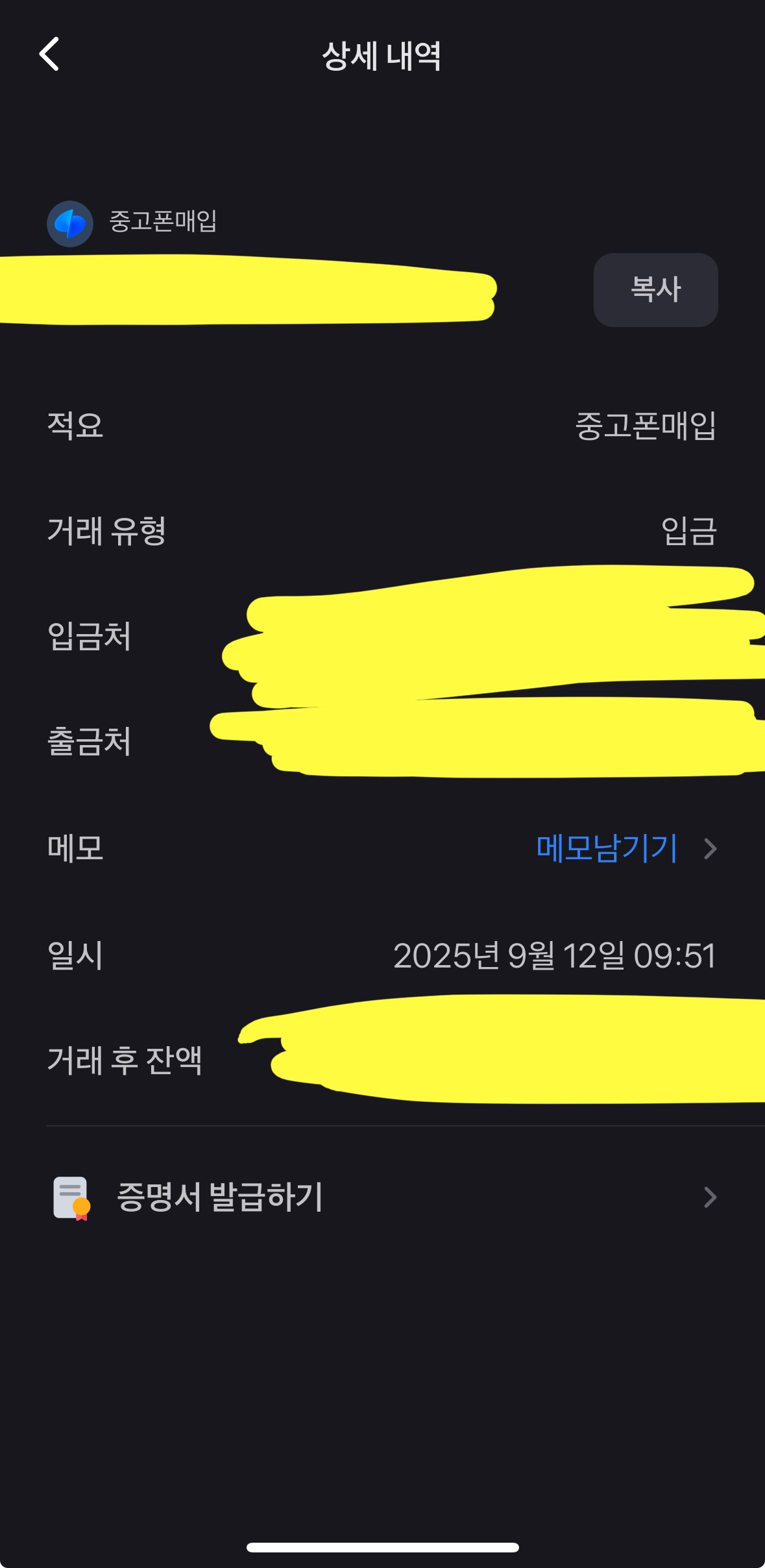Tap the 복사 copy button
765x1568 pixels.
point(655,289)
